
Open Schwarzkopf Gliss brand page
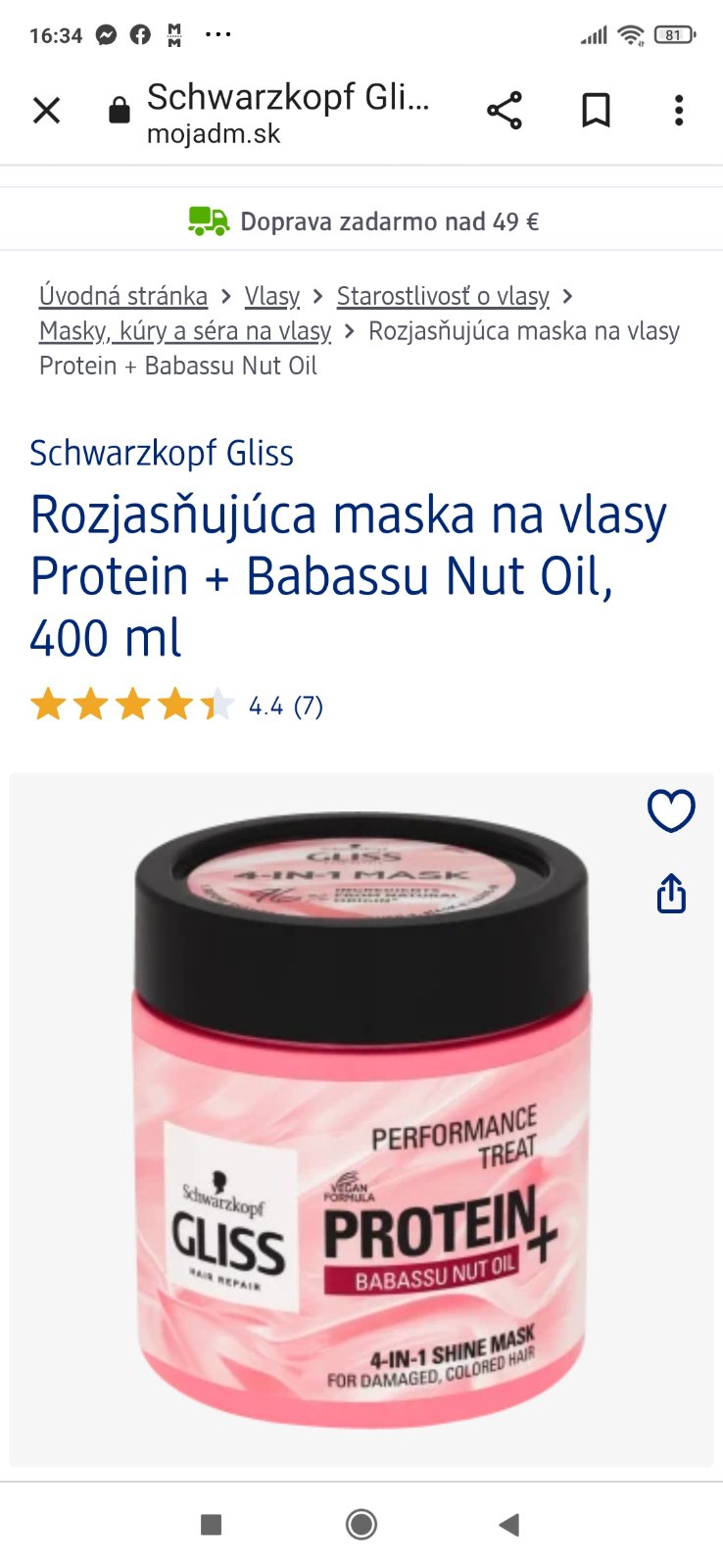(x=162, y=453)
